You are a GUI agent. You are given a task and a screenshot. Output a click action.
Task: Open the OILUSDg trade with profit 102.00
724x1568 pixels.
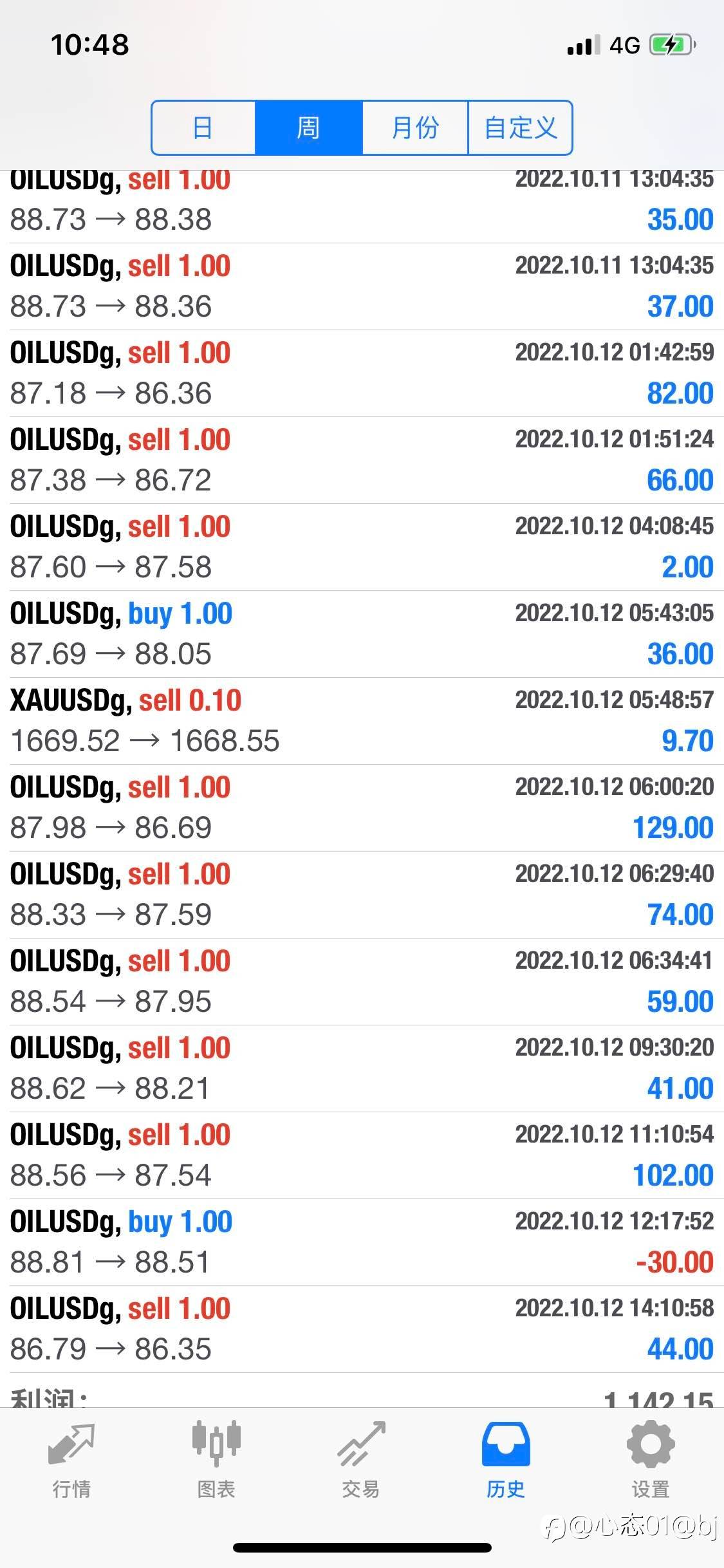click(x=362, y=1155)
